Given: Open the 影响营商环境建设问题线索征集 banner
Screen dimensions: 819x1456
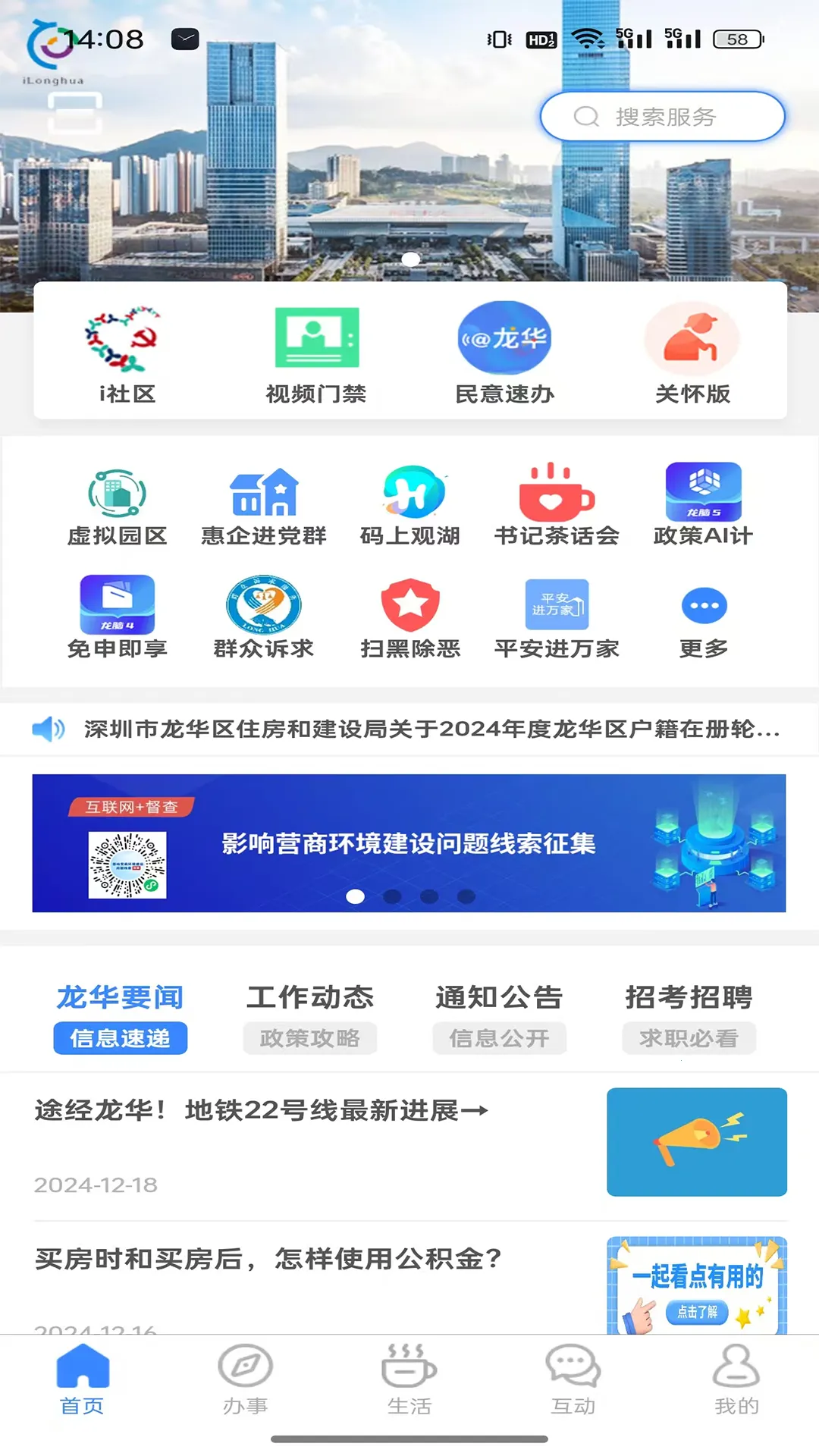Looking at the screenshot, I should click(x=409, y=843).
